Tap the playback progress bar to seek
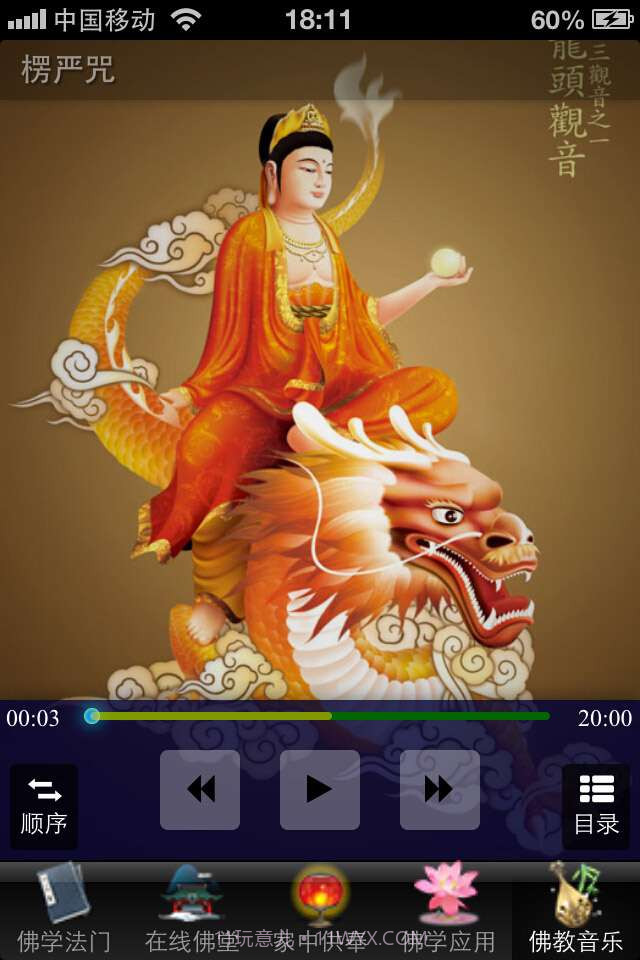The width and height of the screenshot is (640, 960). point(320,716)
